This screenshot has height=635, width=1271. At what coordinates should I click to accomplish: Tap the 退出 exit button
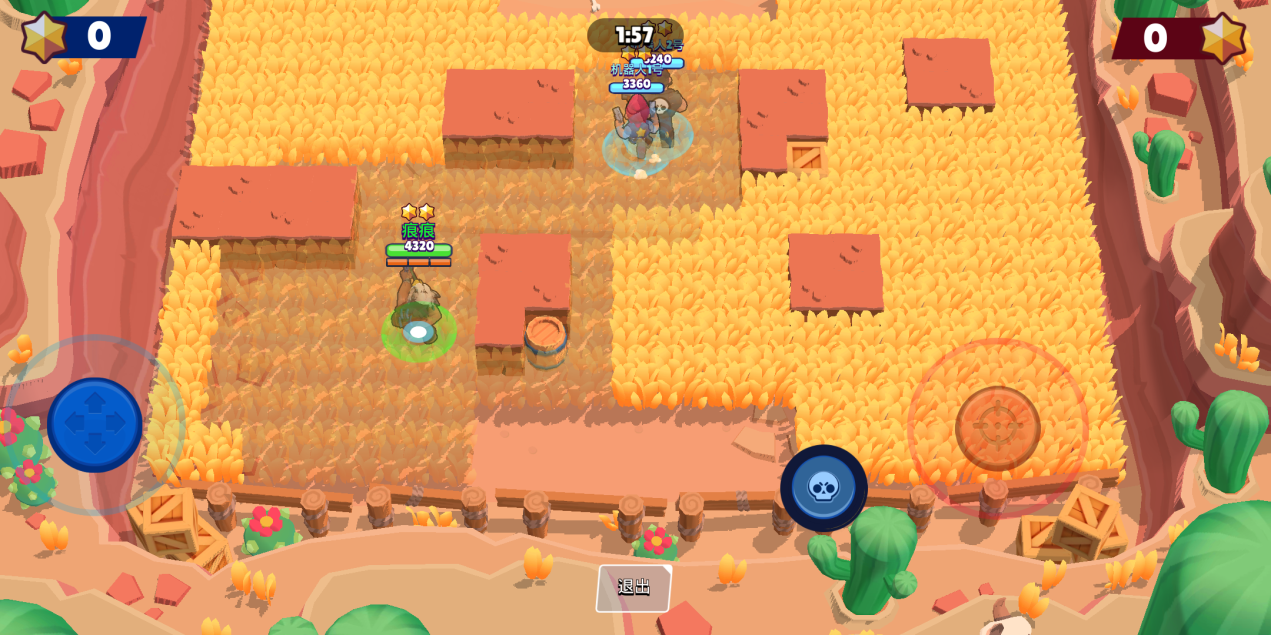pyautogui.click(x=634, y=588)
